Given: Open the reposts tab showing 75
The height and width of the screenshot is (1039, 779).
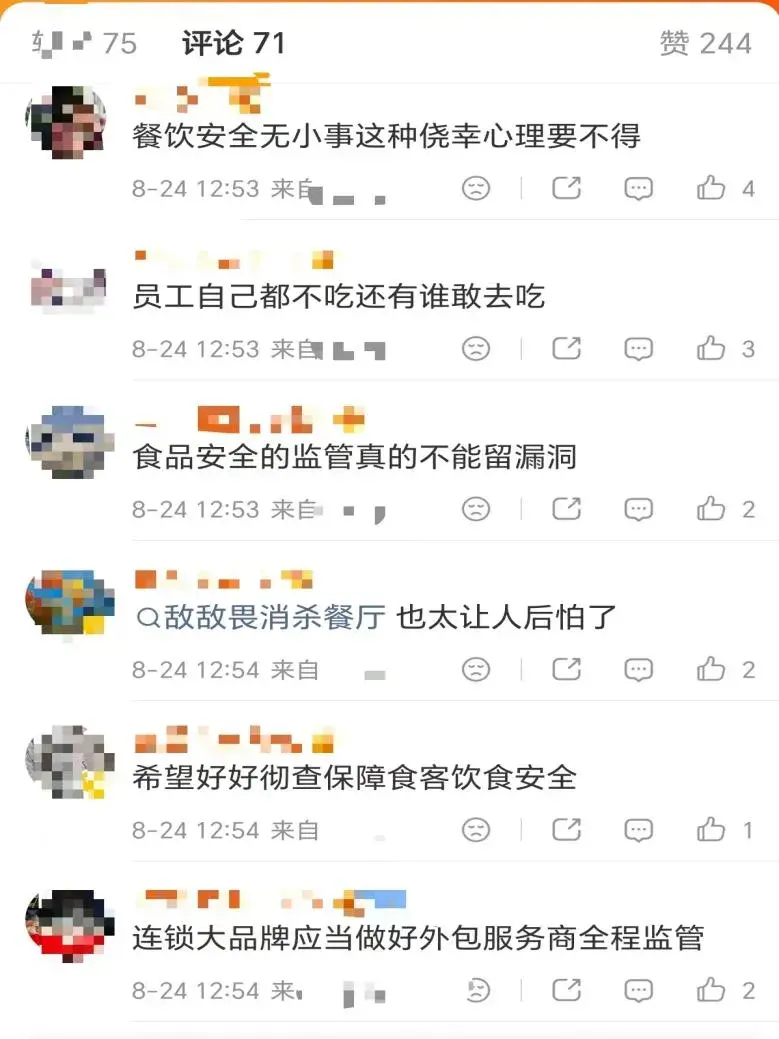Looking at the screenshot, I should tap(84, 44).
